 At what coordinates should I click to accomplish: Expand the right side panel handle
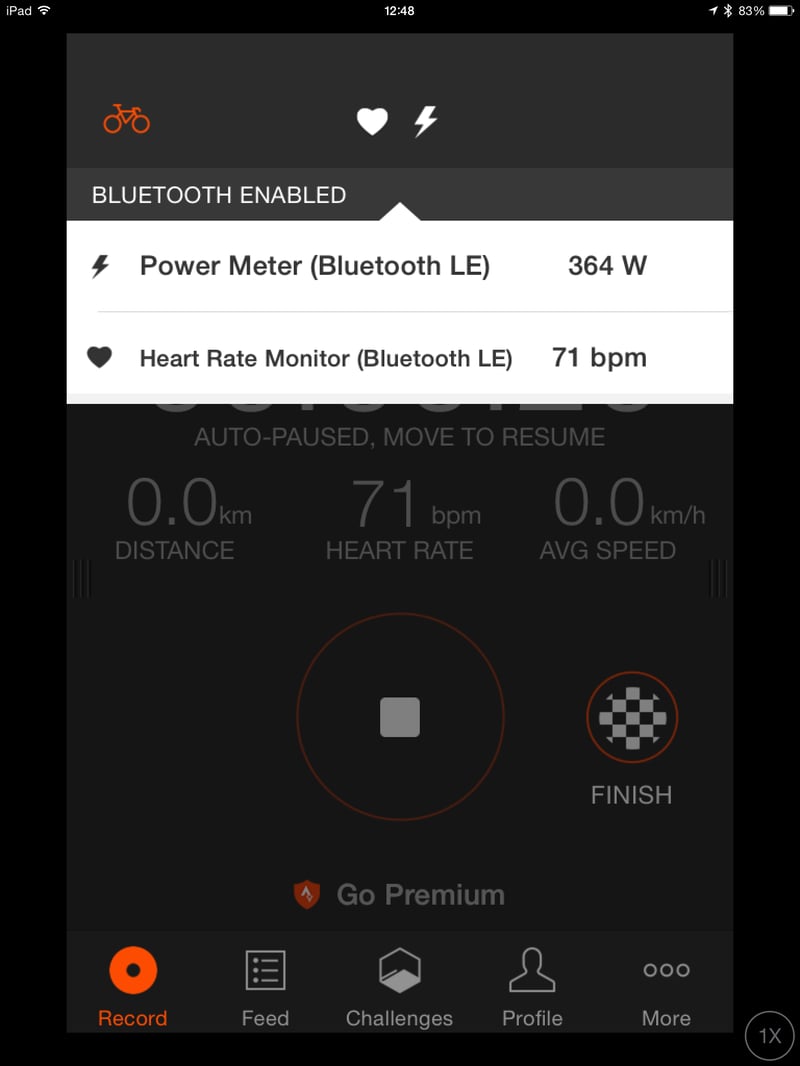(x=718, y=579)
